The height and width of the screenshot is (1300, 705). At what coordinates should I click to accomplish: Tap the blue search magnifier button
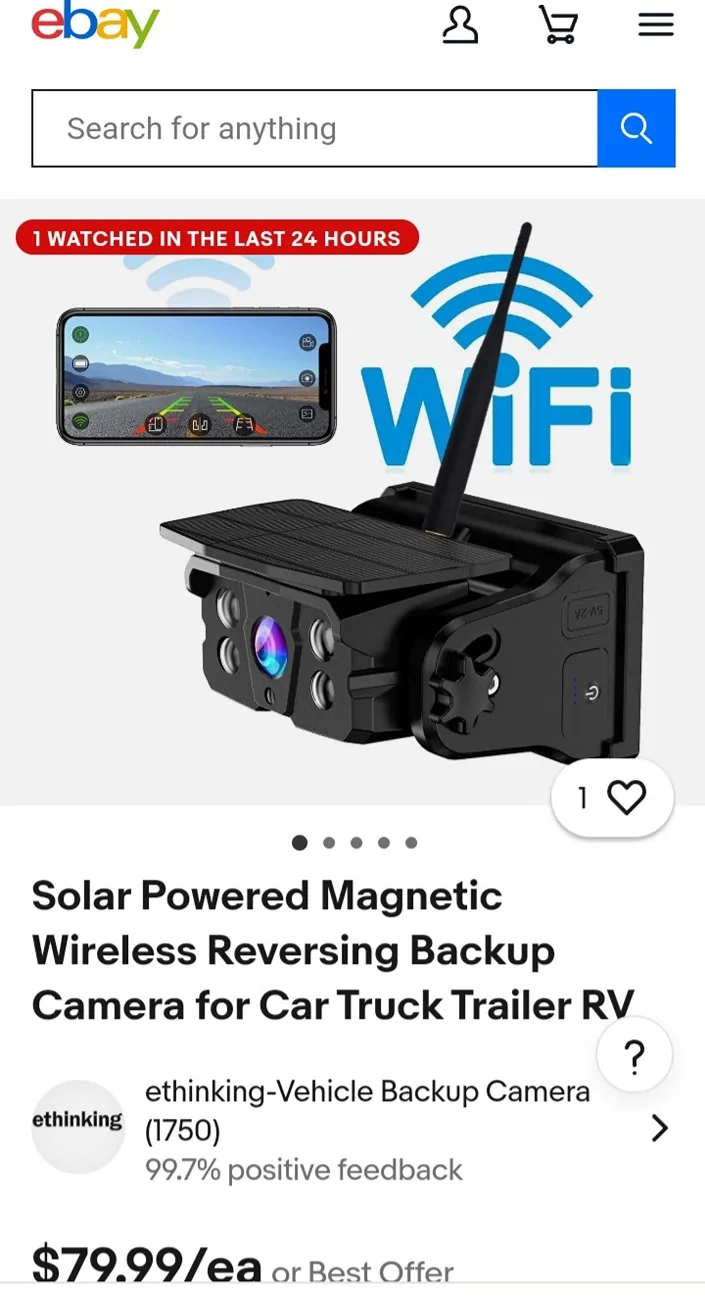[x=636, y=128]
